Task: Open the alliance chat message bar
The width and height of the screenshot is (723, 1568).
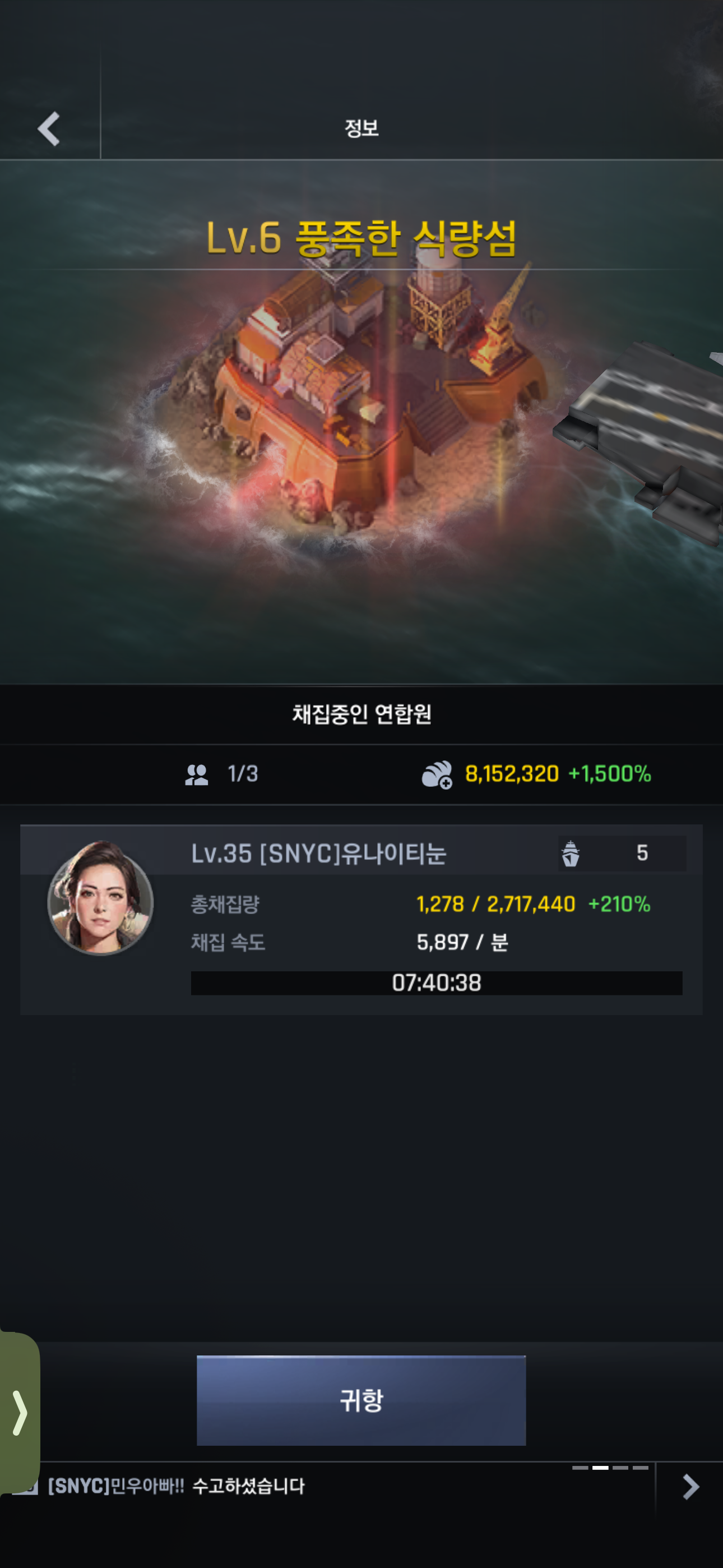Action: pos(341,1486)
